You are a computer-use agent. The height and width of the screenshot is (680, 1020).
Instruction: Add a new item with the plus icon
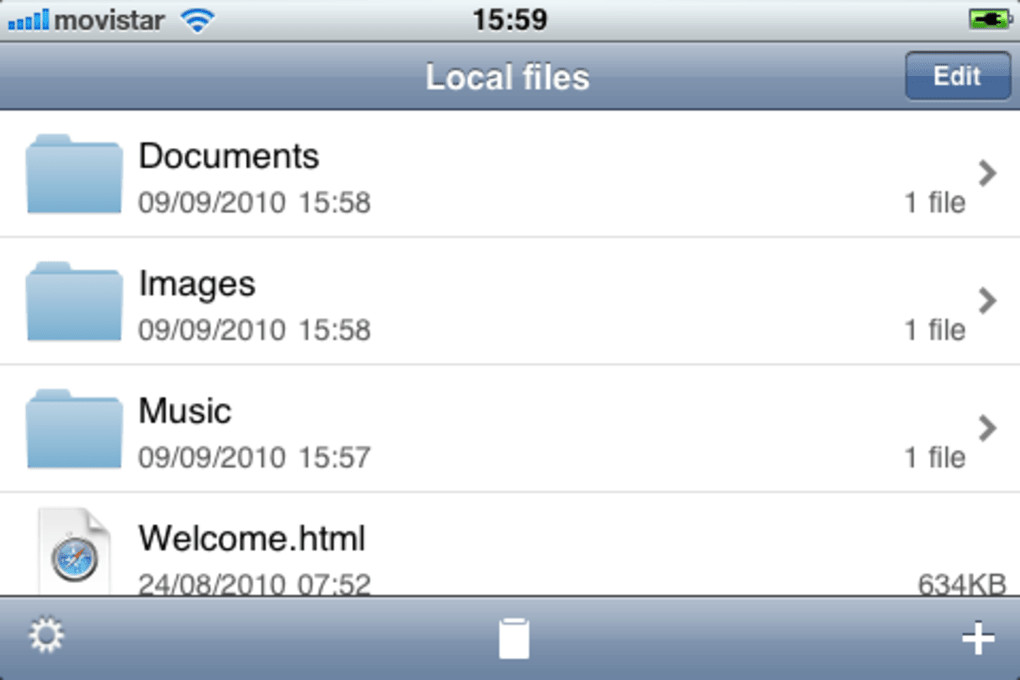click(x=977, y=638)
